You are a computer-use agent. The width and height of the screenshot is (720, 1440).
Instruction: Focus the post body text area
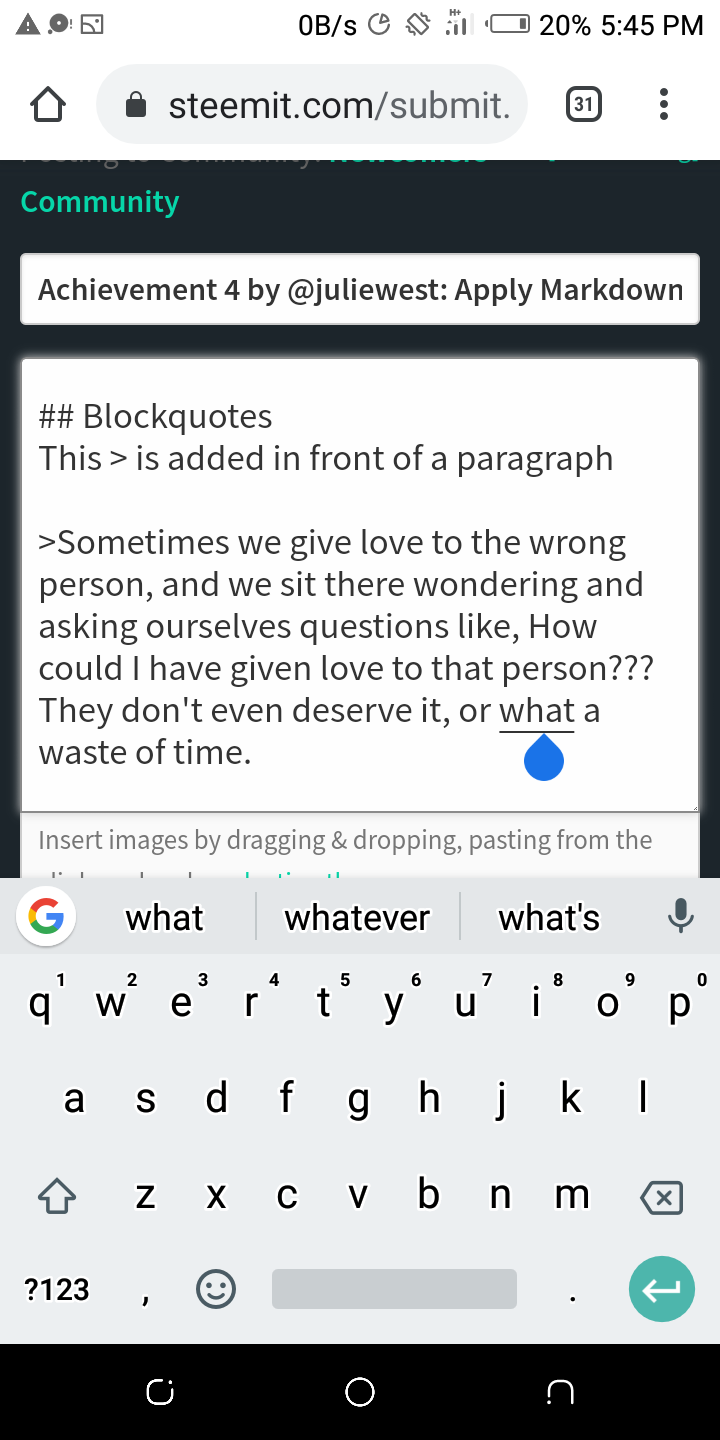pyautogui.click(x=360, y=585)
